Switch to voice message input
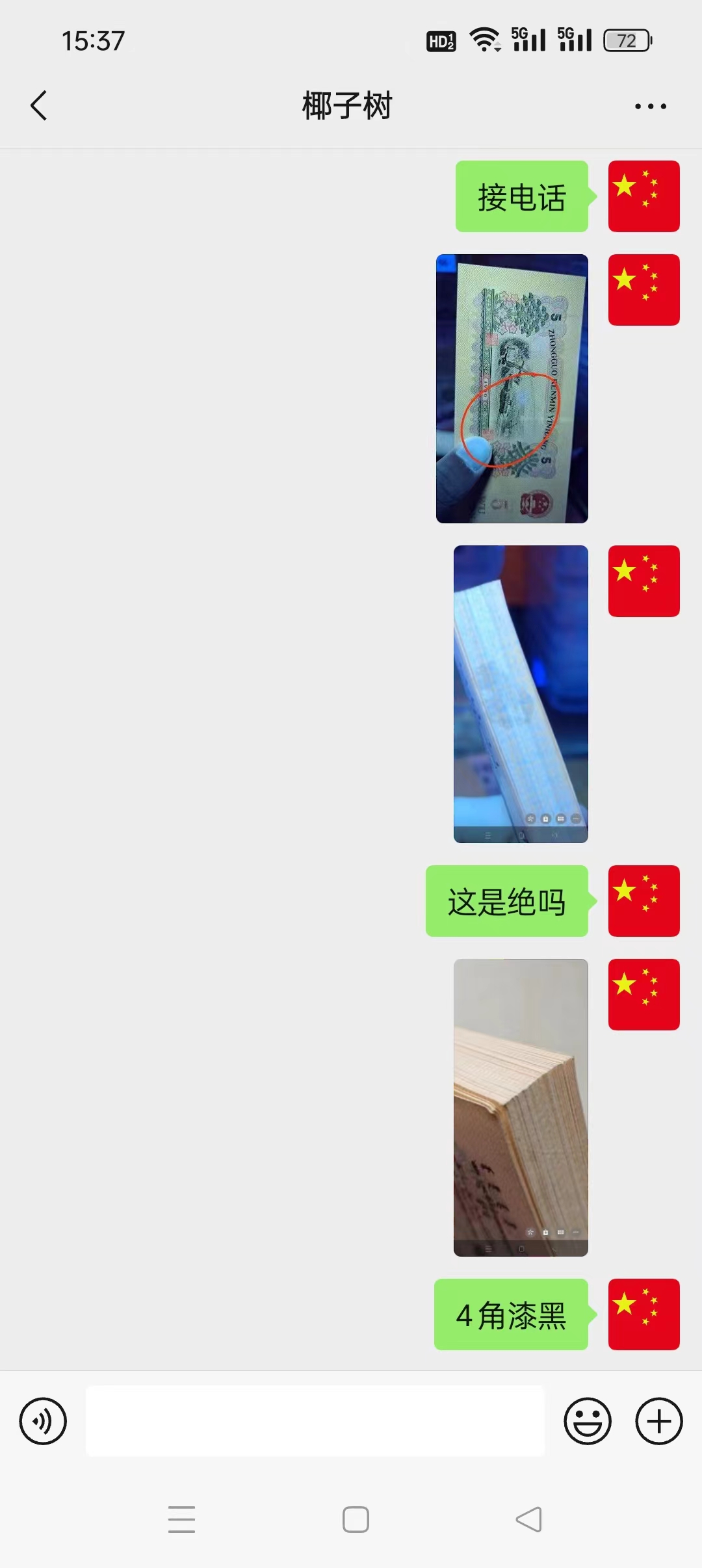The height and width of the screenshot is (1568, 702). click(43, 1421)
